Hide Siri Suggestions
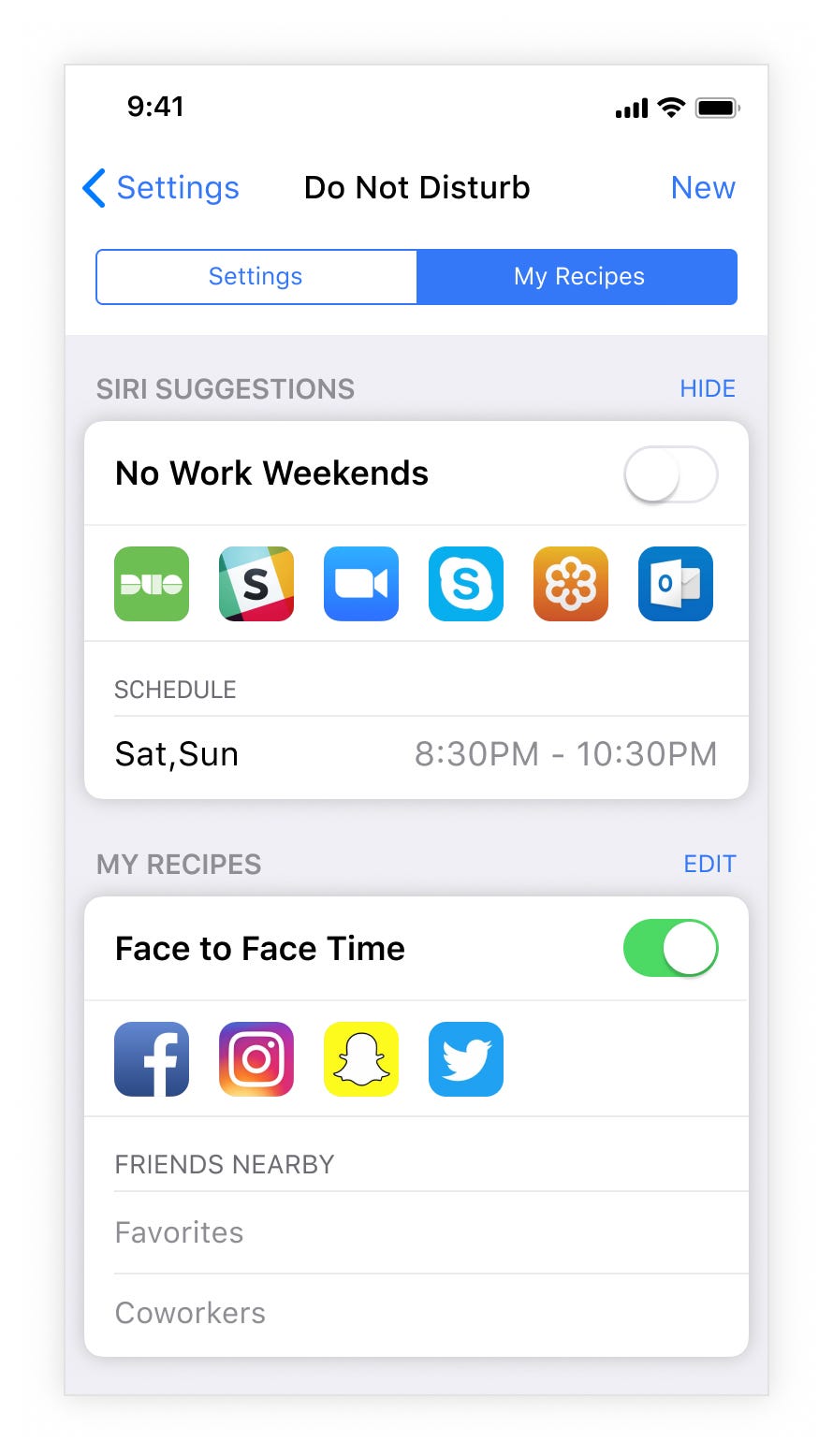This screenshot has width=833, height=1456. 708,388
